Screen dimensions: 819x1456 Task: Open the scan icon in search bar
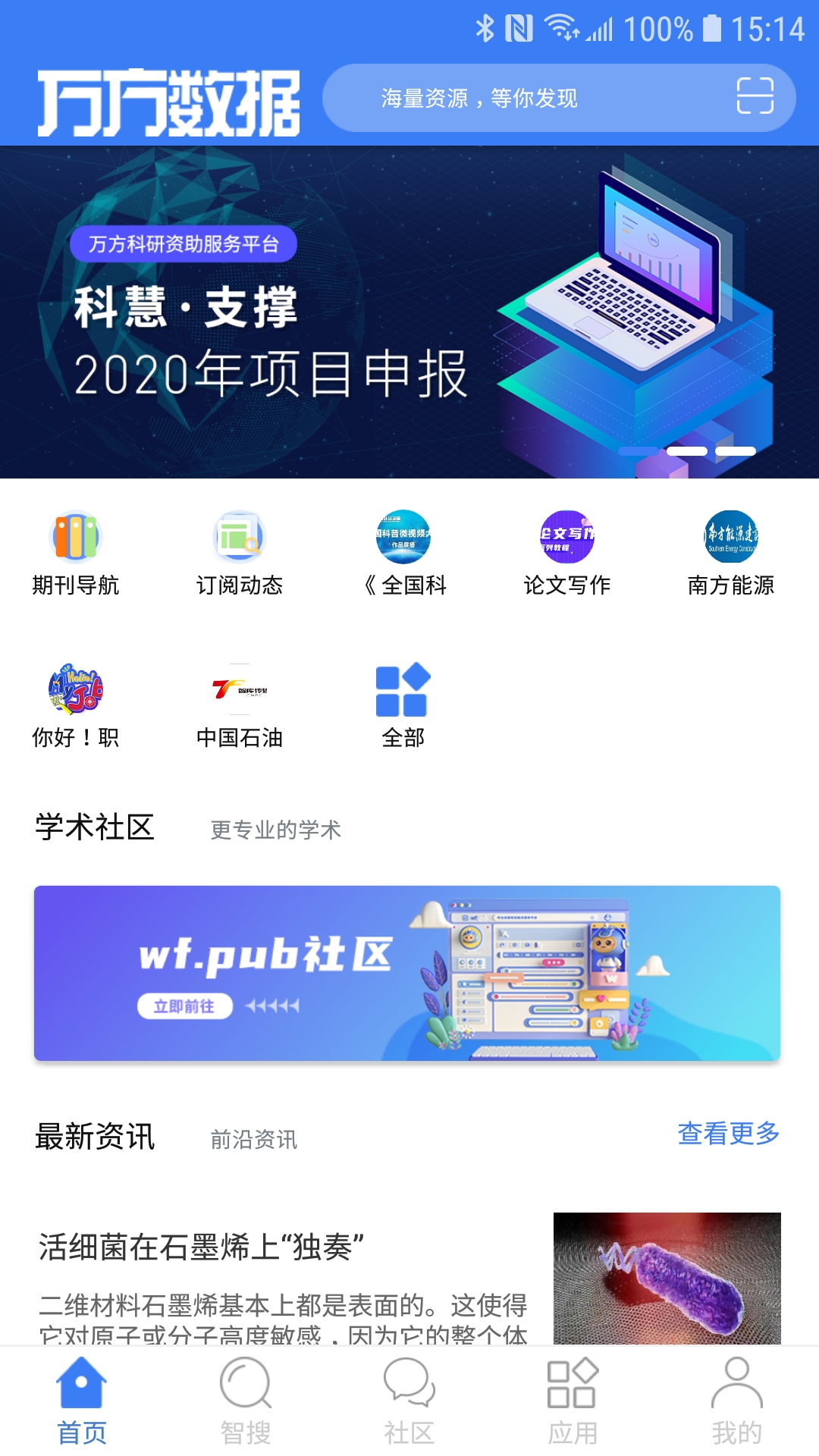pyautogui.click(x=755, y=96)
